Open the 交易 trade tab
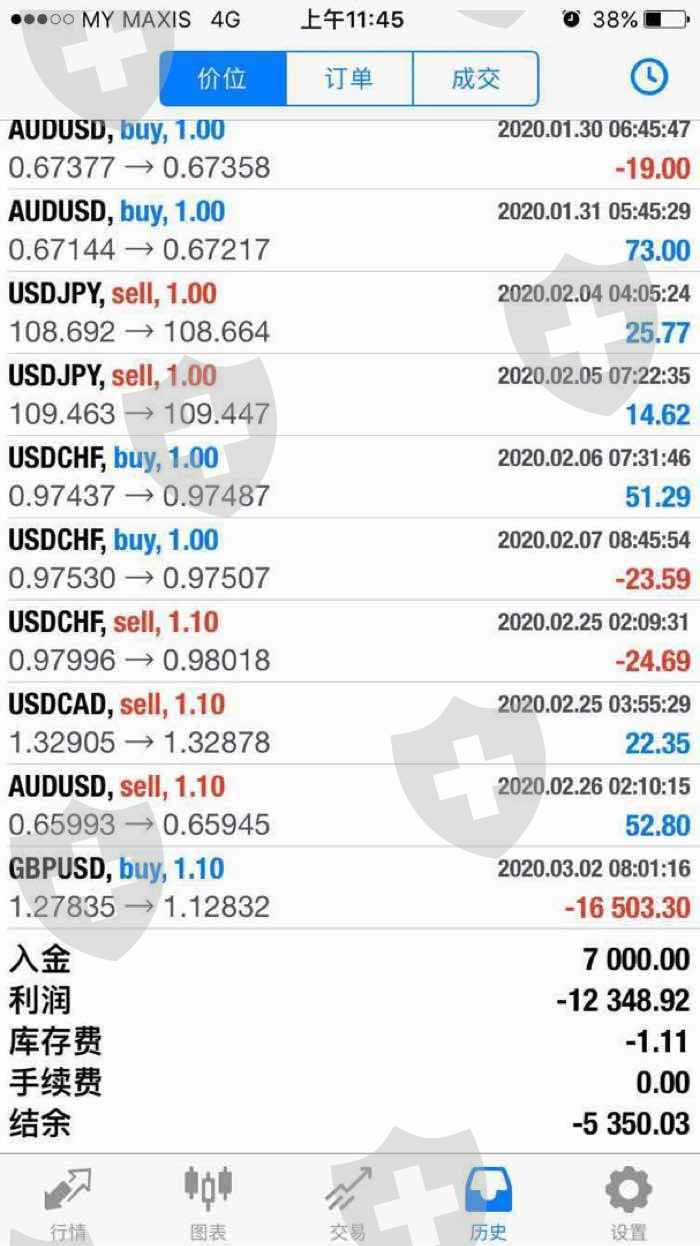700x1246 pixels. [x=349, y=1200]
